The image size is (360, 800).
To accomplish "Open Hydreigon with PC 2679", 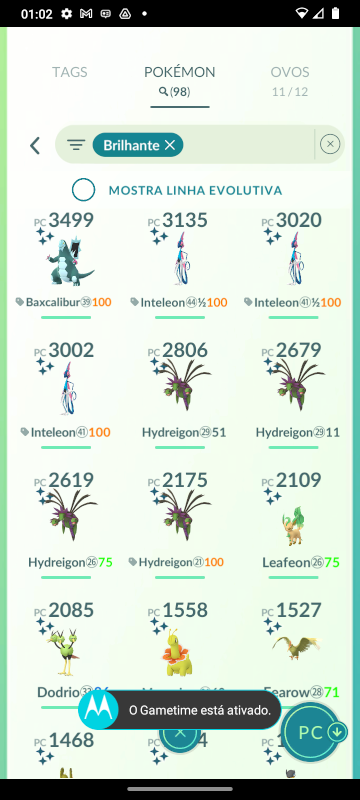I will [293, 393].
